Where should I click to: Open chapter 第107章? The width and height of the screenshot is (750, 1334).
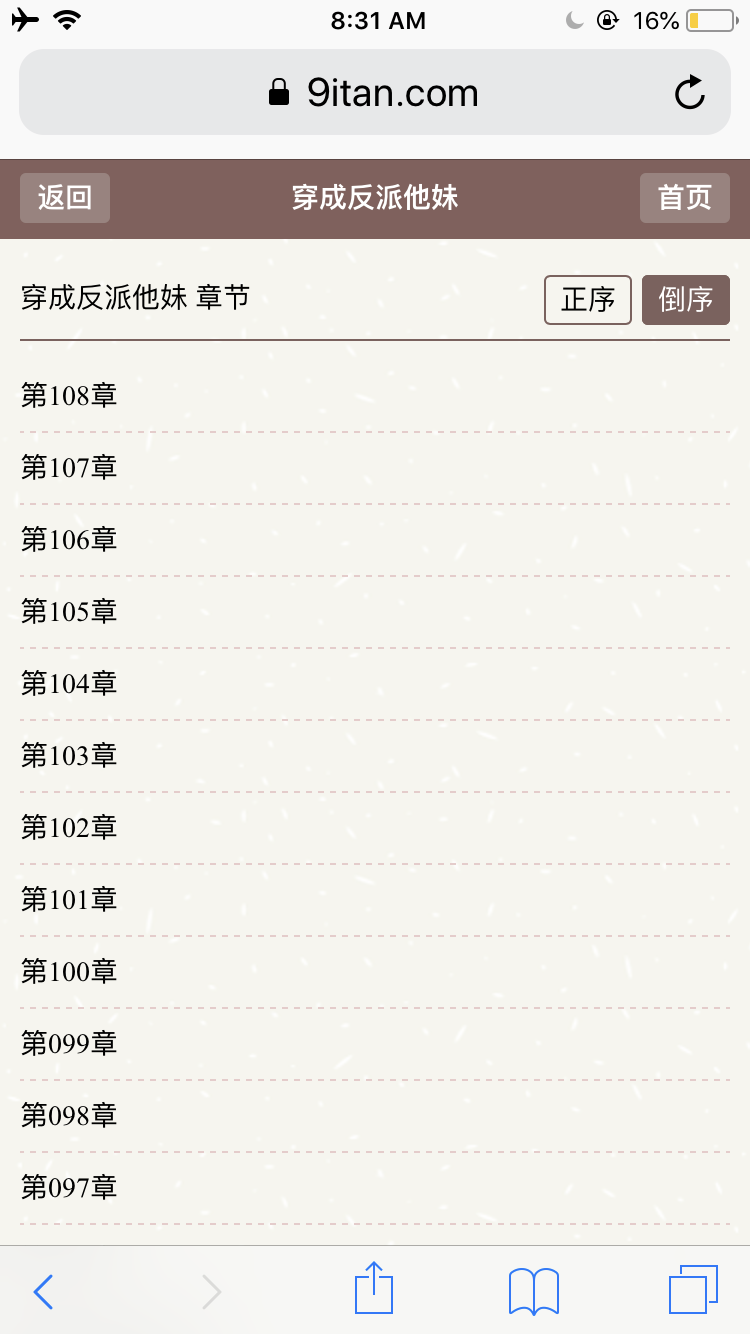pos(70,468)
